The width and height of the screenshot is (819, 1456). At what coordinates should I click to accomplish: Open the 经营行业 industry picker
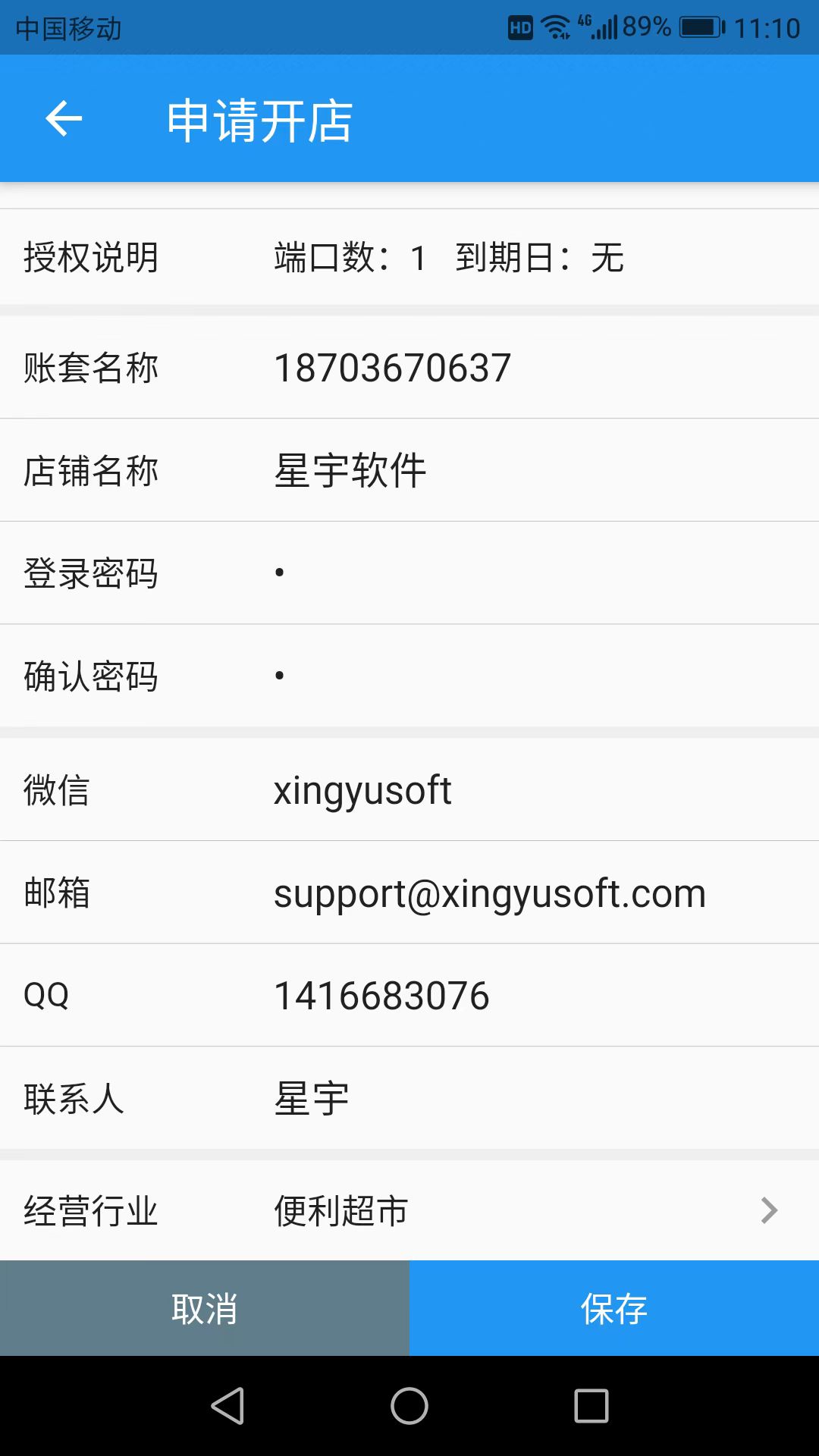click(x=409, y=1210)
